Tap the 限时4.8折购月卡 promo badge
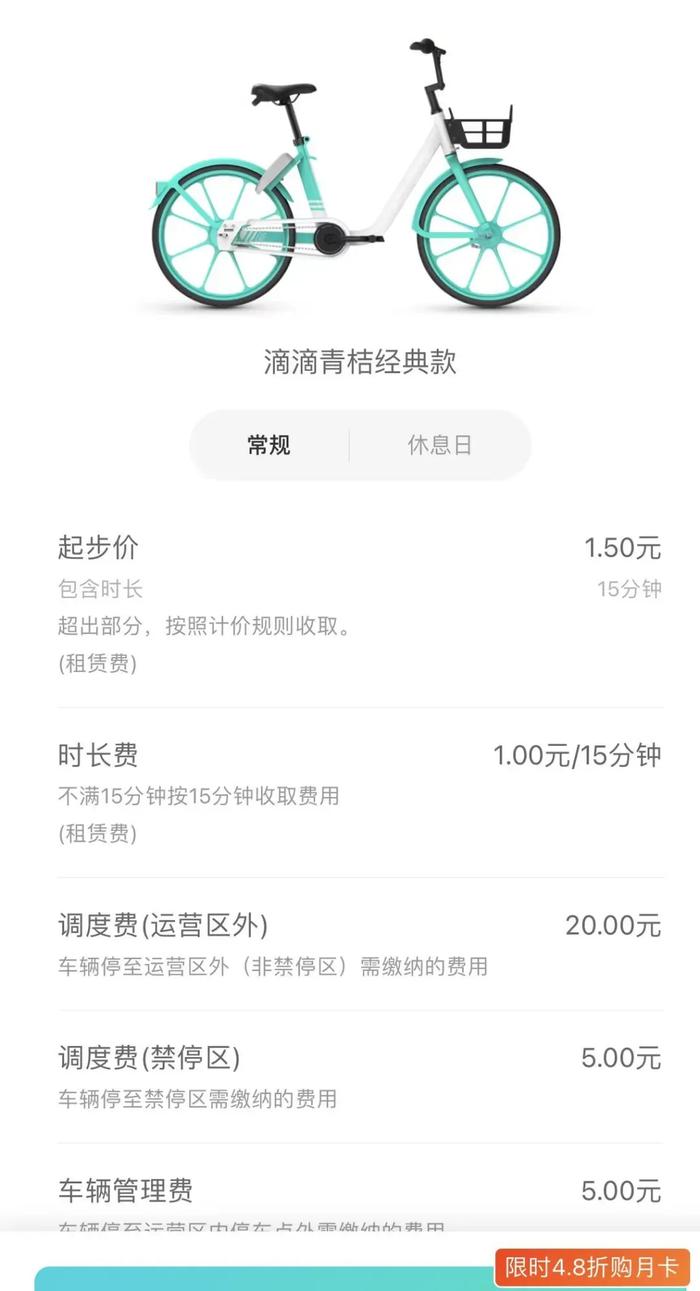The height and width of the screenshot is (1291, 700). (x=593, y=1267)
